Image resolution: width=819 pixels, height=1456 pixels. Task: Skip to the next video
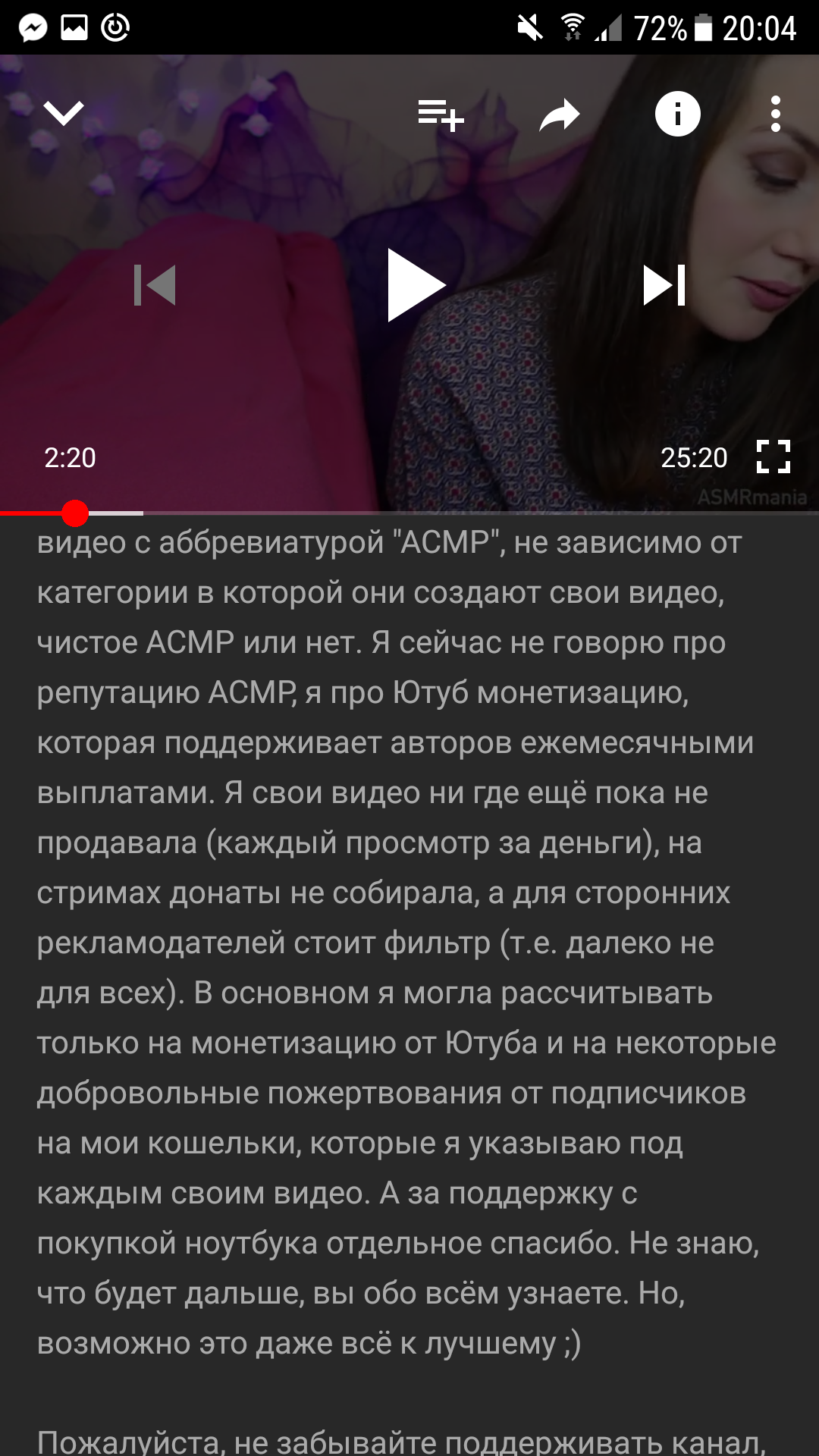pos(664,285)
